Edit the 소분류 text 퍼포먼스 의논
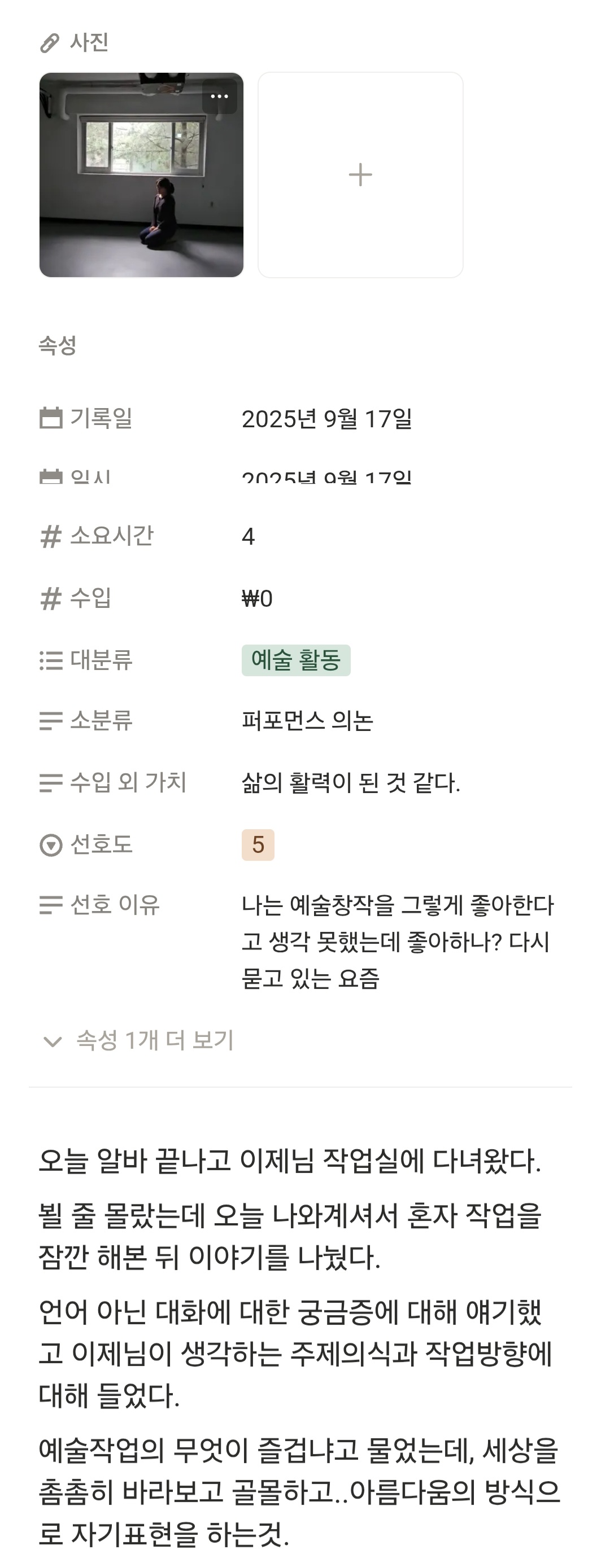 pos(307,721)
